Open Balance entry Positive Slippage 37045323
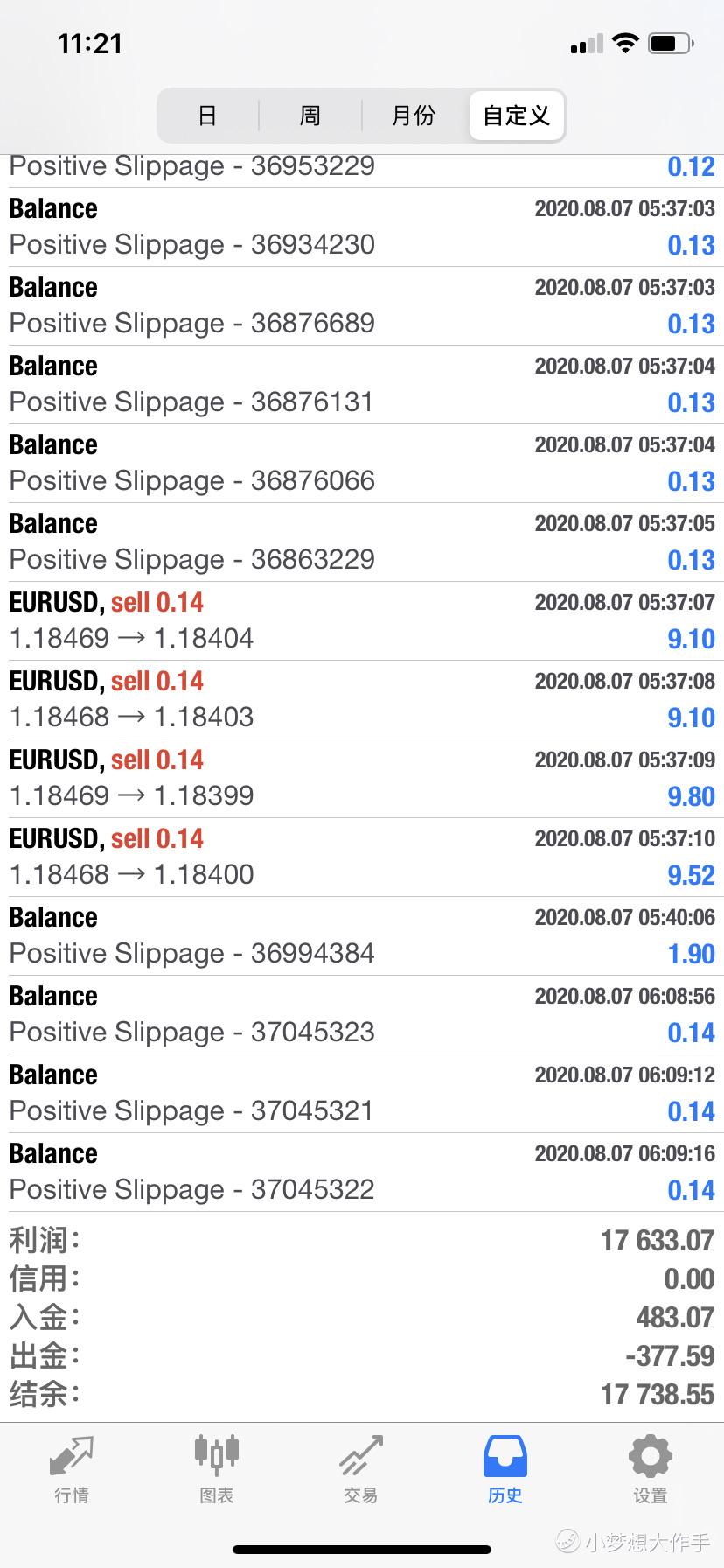 (362, 1015)
